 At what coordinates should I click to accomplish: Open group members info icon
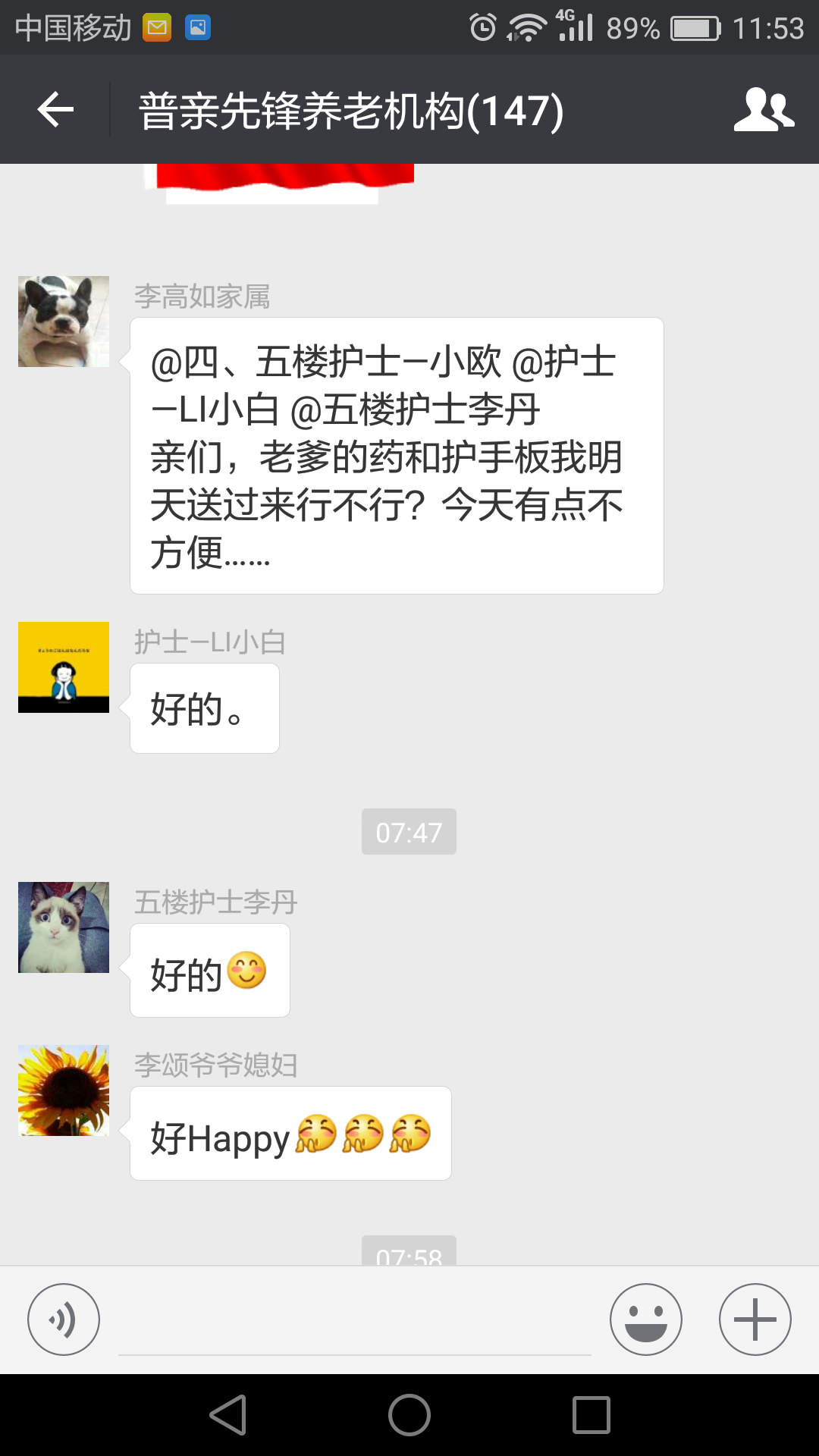764,110
